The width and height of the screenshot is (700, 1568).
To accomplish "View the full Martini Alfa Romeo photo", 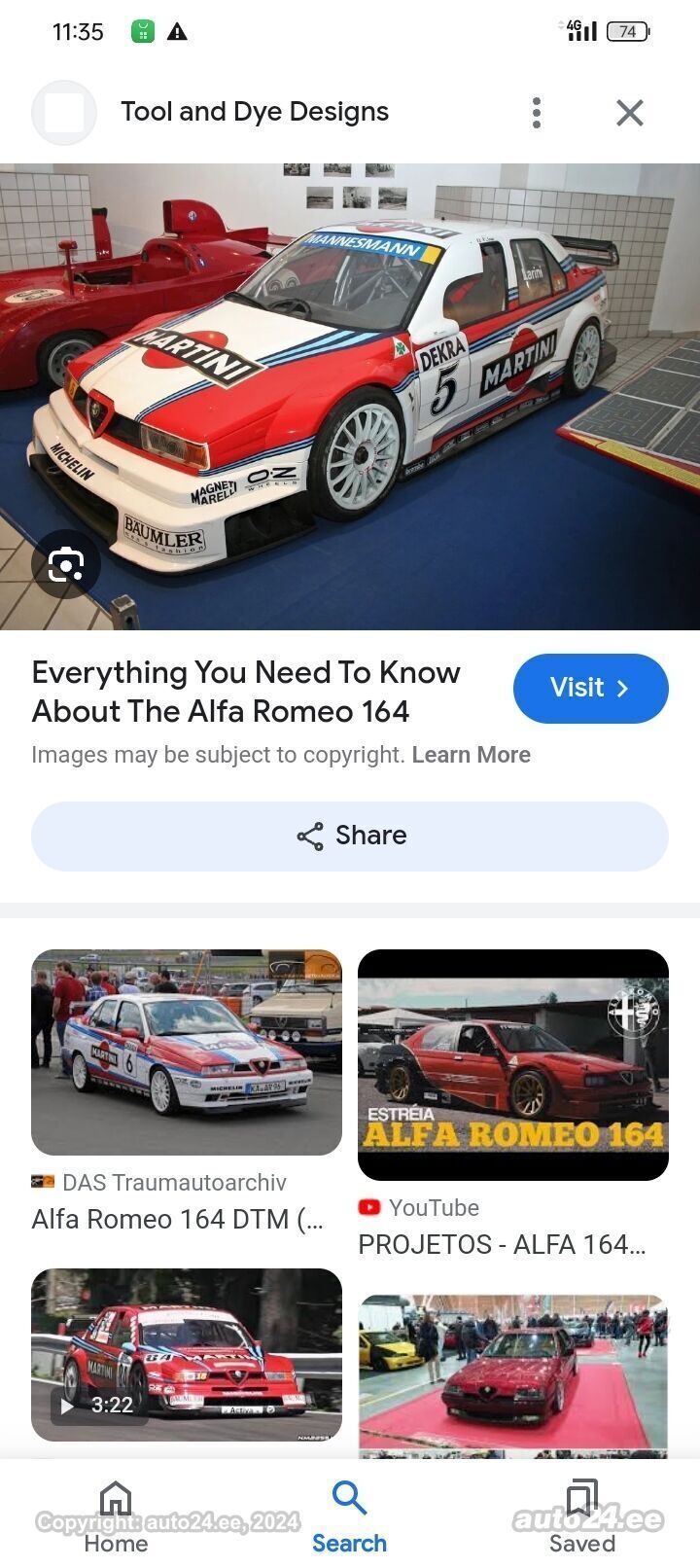I will pyautogui.click(x=350, y=397).
